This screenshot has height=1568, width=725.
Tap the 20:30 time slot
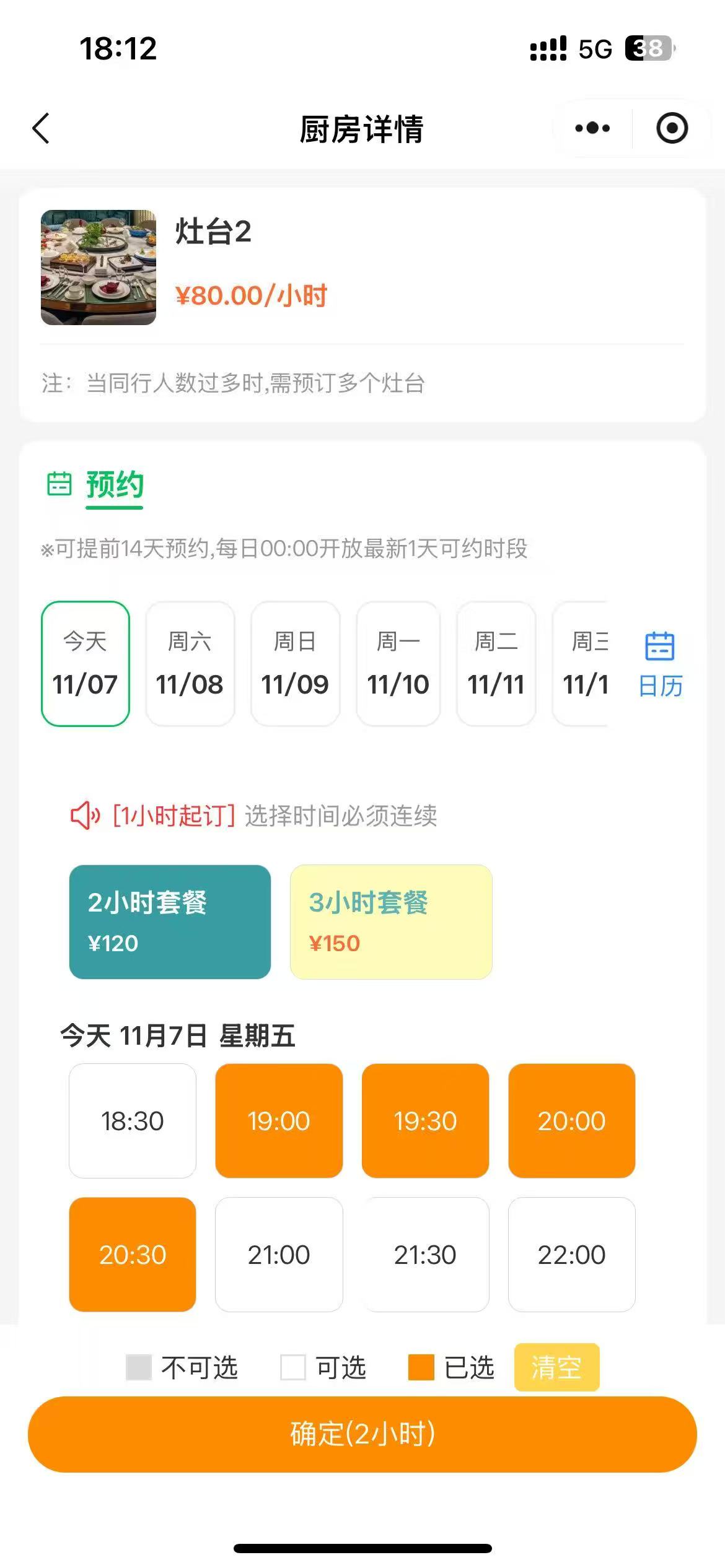pyautogui.click(x=133, y=1255)
